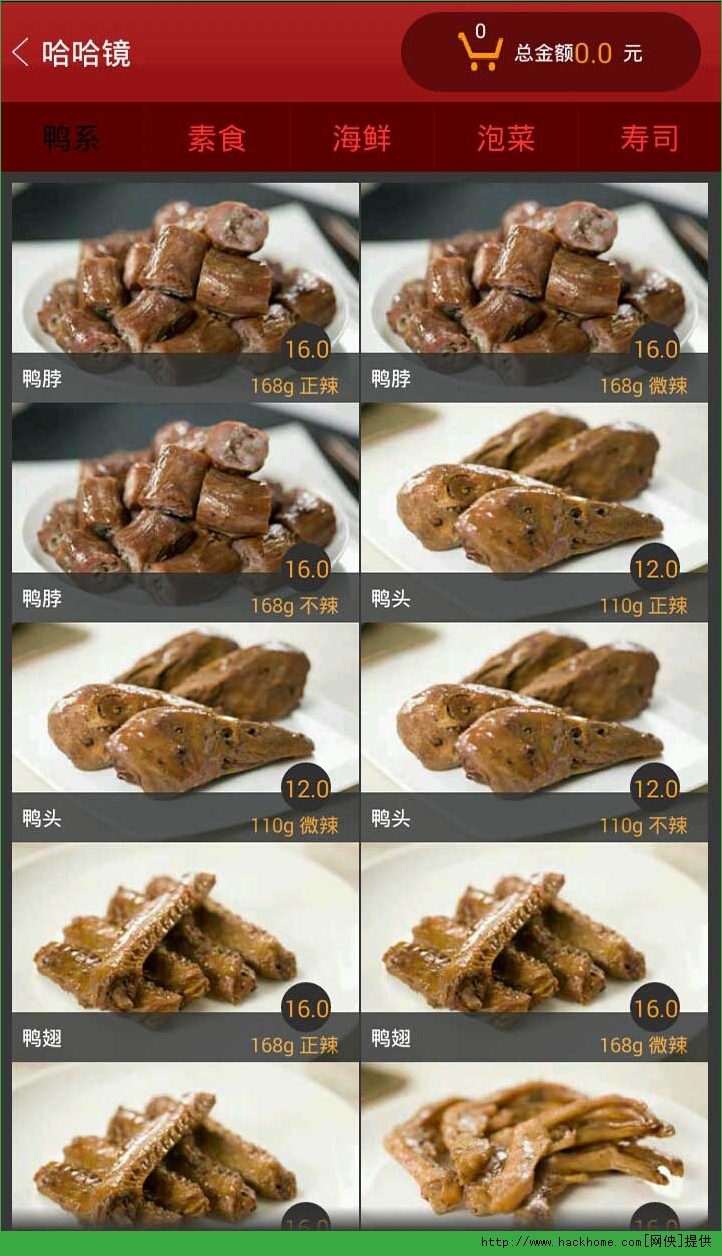Tap the 鸭脖 168g 不辣 tile
The image size is (722, 1256).
point(185,512)
